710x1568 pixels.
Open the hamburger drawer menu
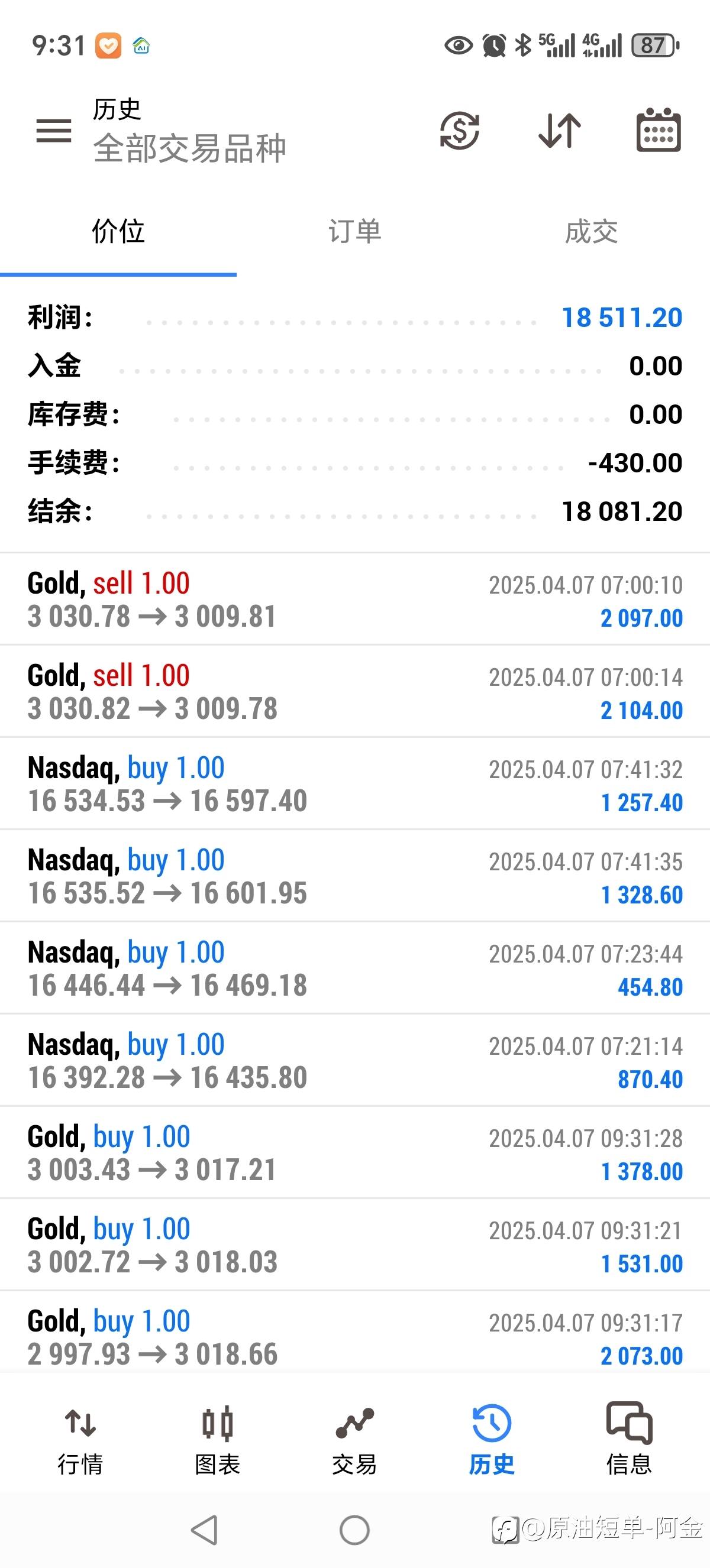pyautogui.click(x=54, y=131)
